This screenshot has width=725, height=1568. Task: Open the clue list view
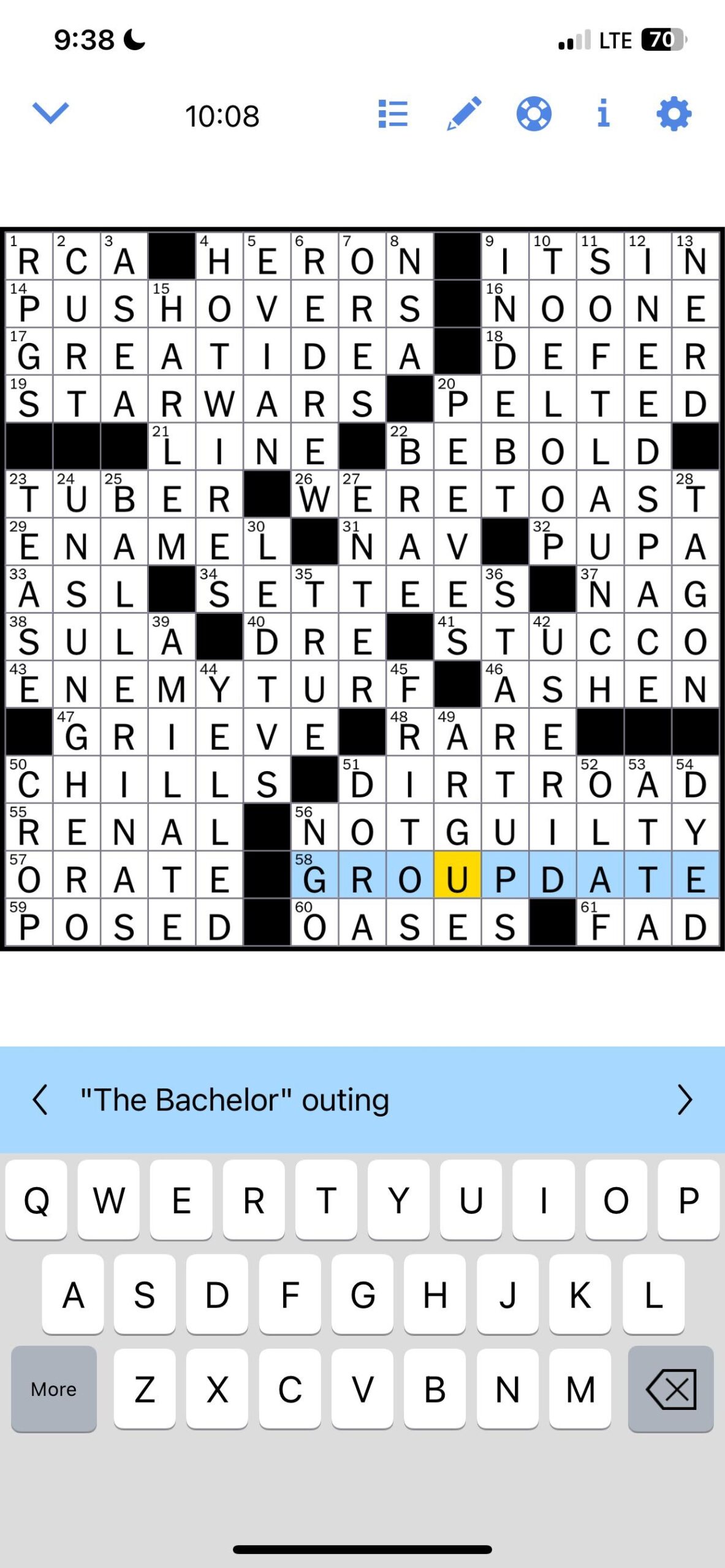[393, 114]
